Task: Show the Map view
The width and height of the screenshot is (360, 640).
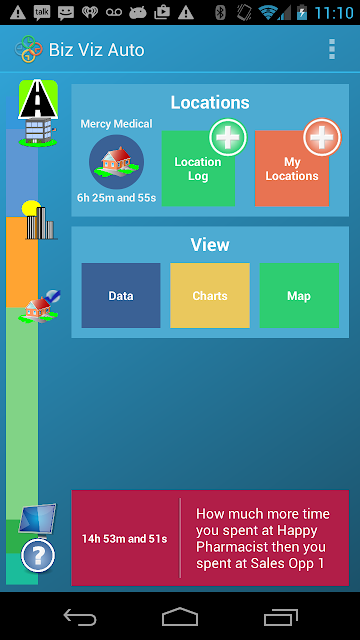Action: [x=299, y=296]
